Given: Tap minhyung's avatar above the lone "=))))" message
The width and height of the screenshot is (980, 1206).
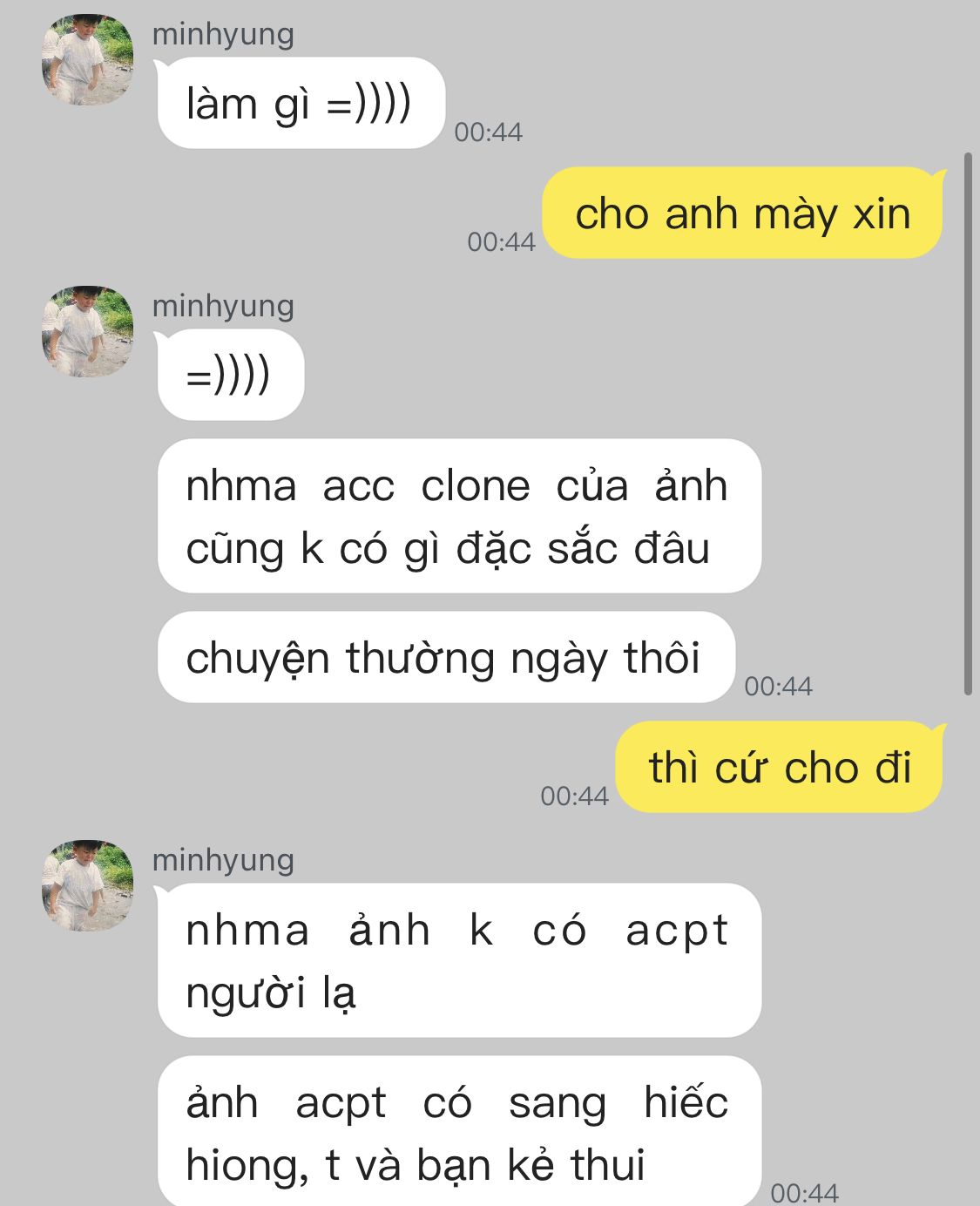Looking at the screenshot, I should click(87, 331).
